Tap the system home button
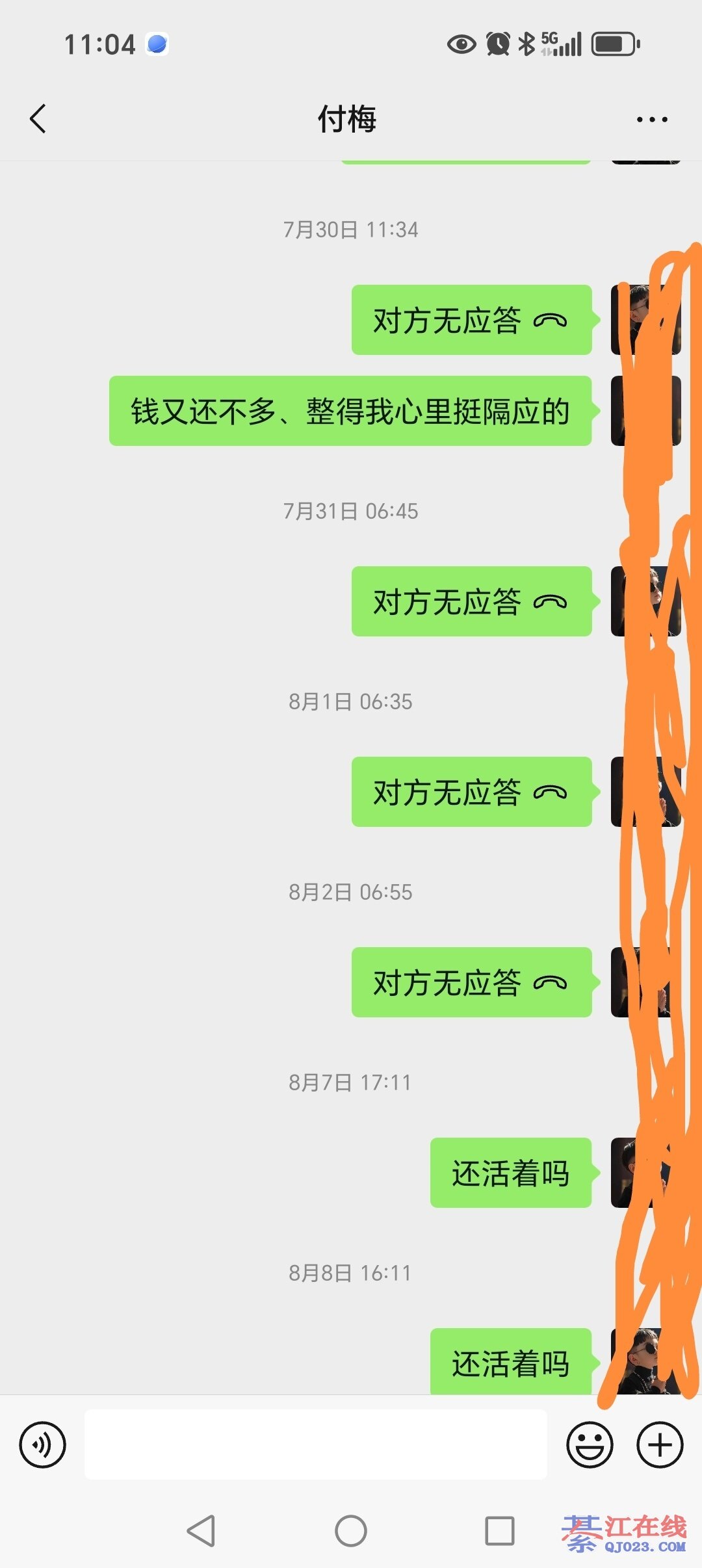This screenshot has height=1568, width=702. click(350, 1531)
